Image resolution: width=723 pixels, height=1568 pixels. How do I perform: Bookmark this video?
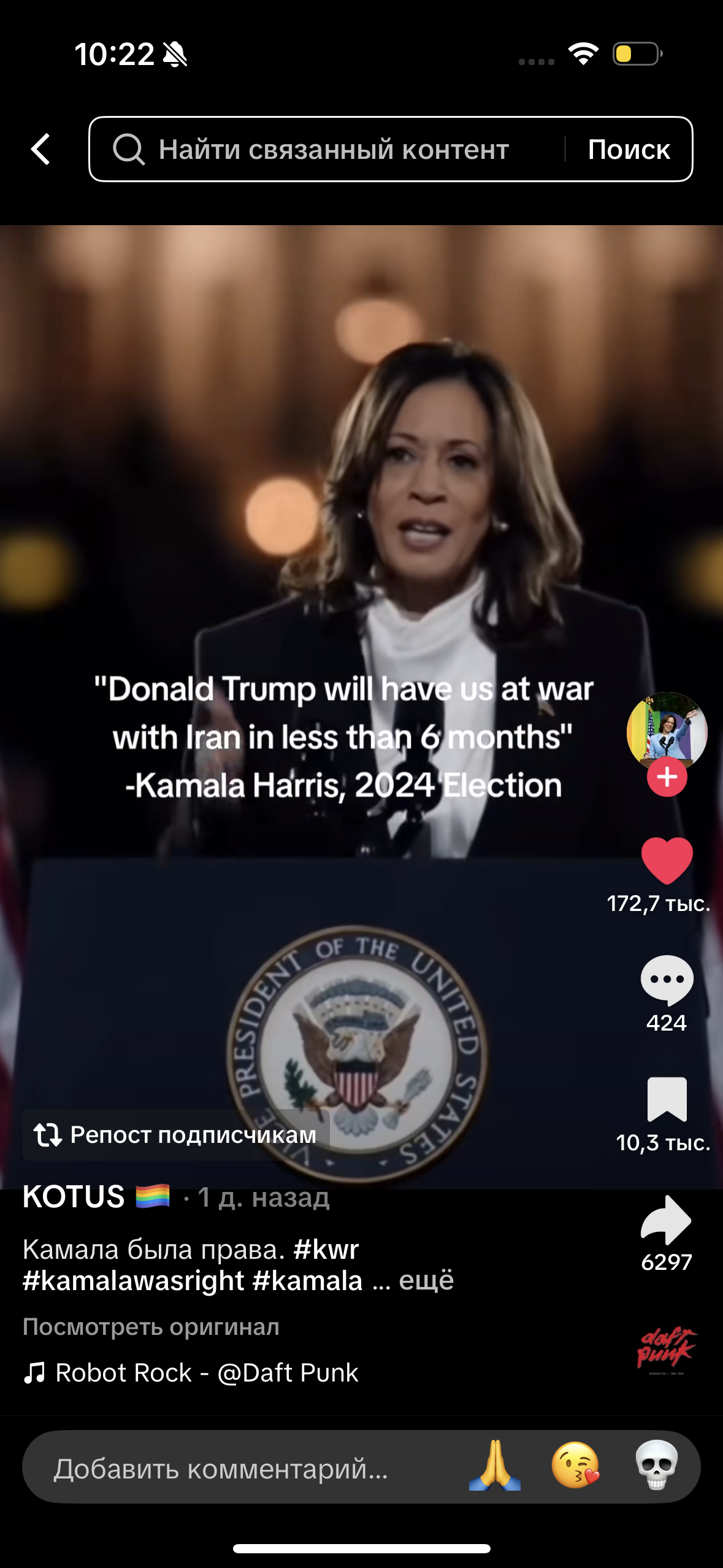(667, 1099)
